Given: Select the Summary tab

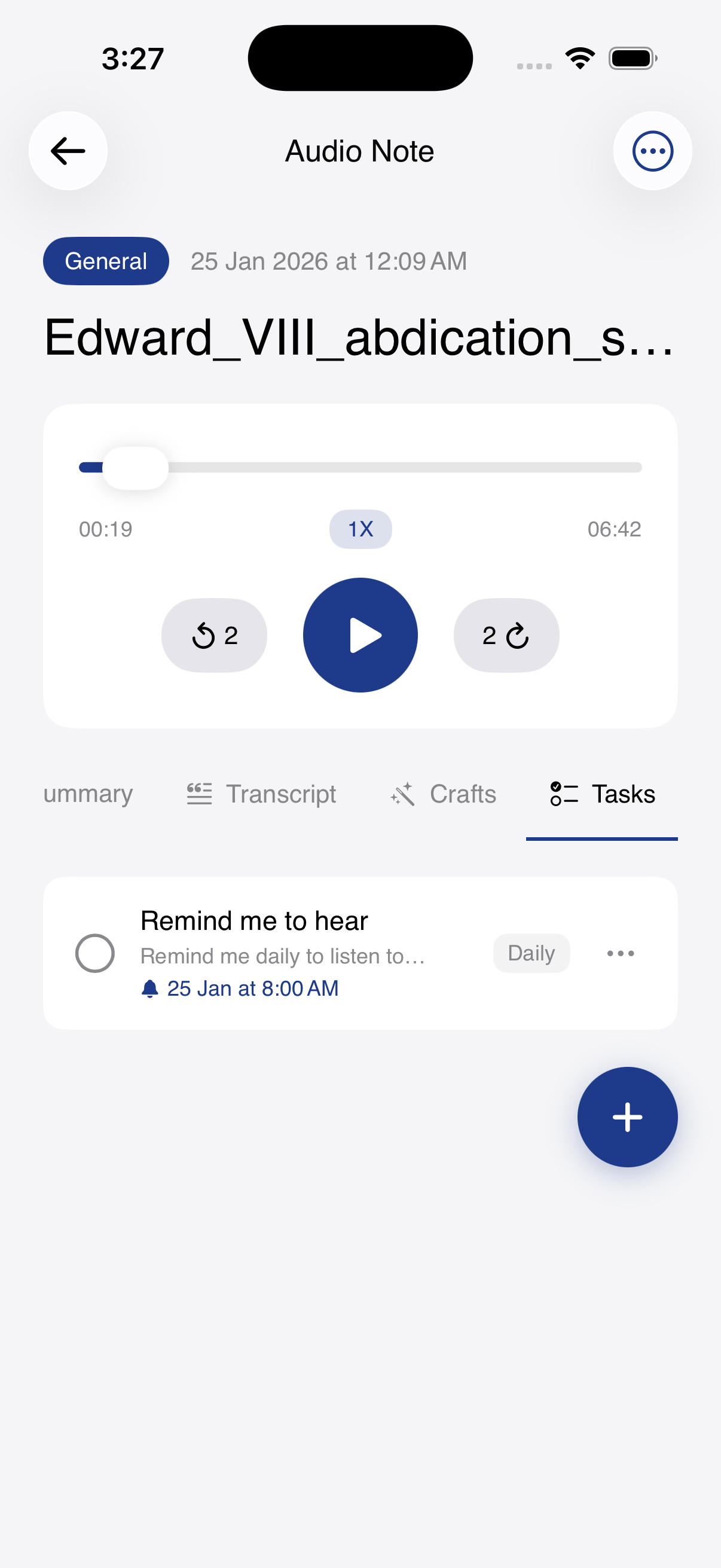Looking at the screenshot, I should [88, 794].
